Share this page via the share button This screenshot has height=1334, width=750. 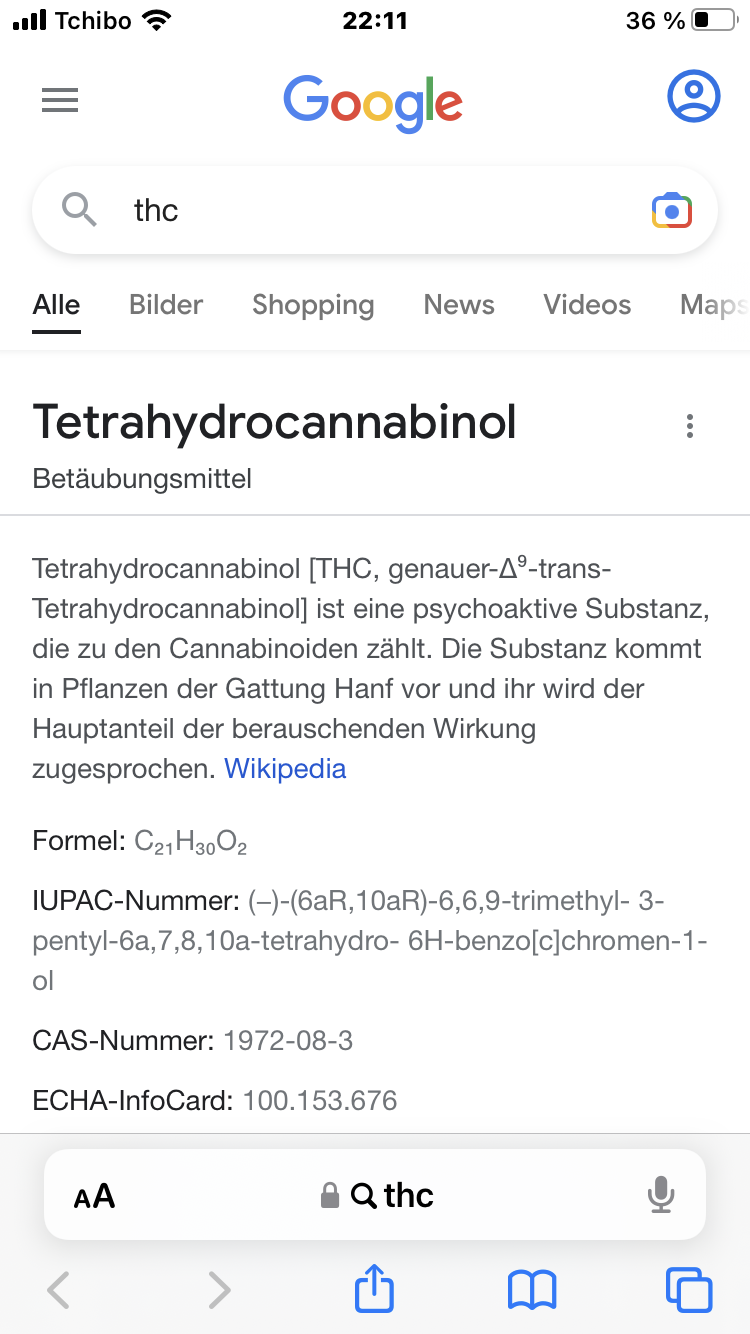point(375,1288)
